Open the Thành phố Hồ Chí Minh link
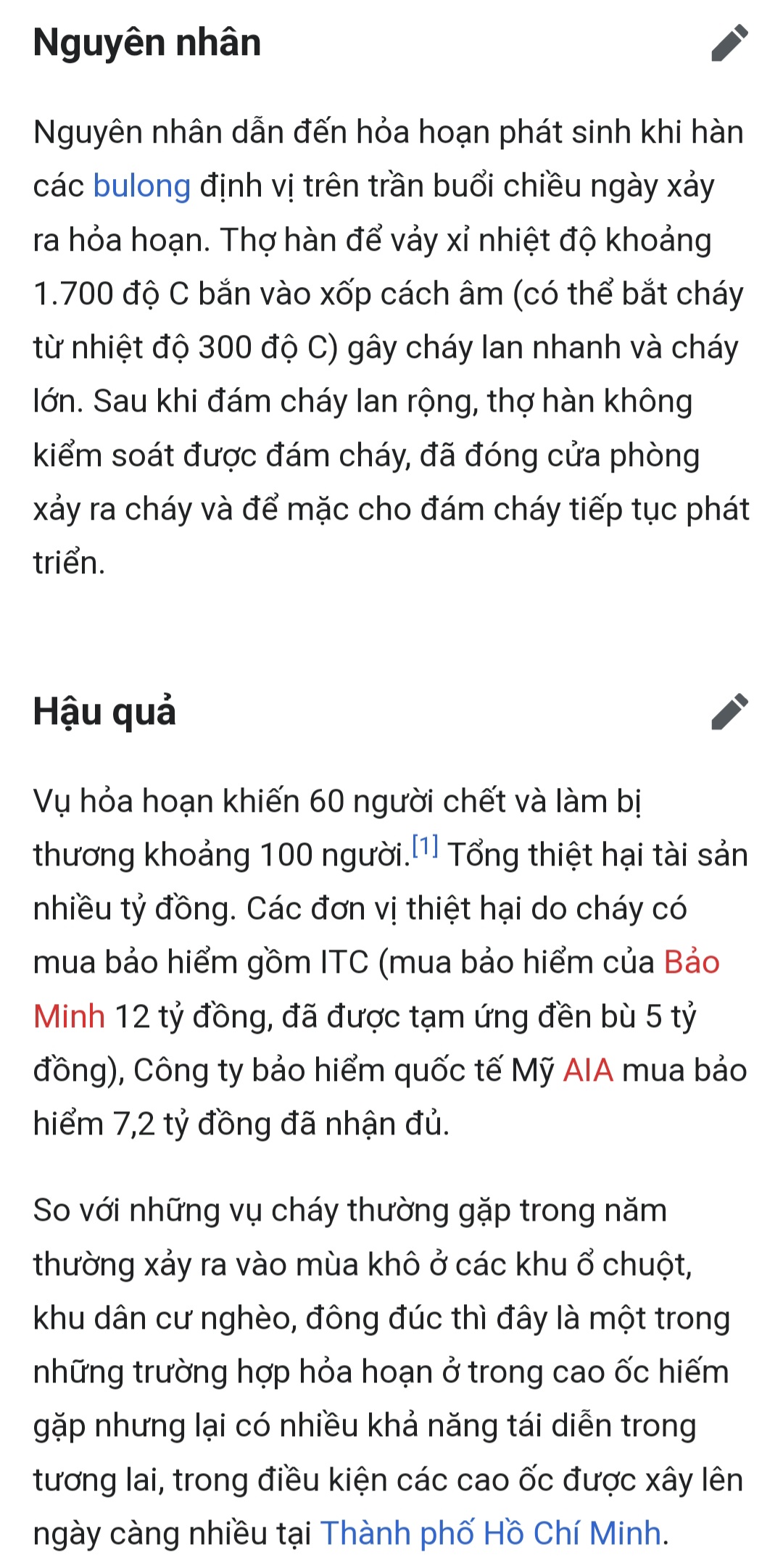The width and height of the screenshot is (783, 1568). 491,1533
